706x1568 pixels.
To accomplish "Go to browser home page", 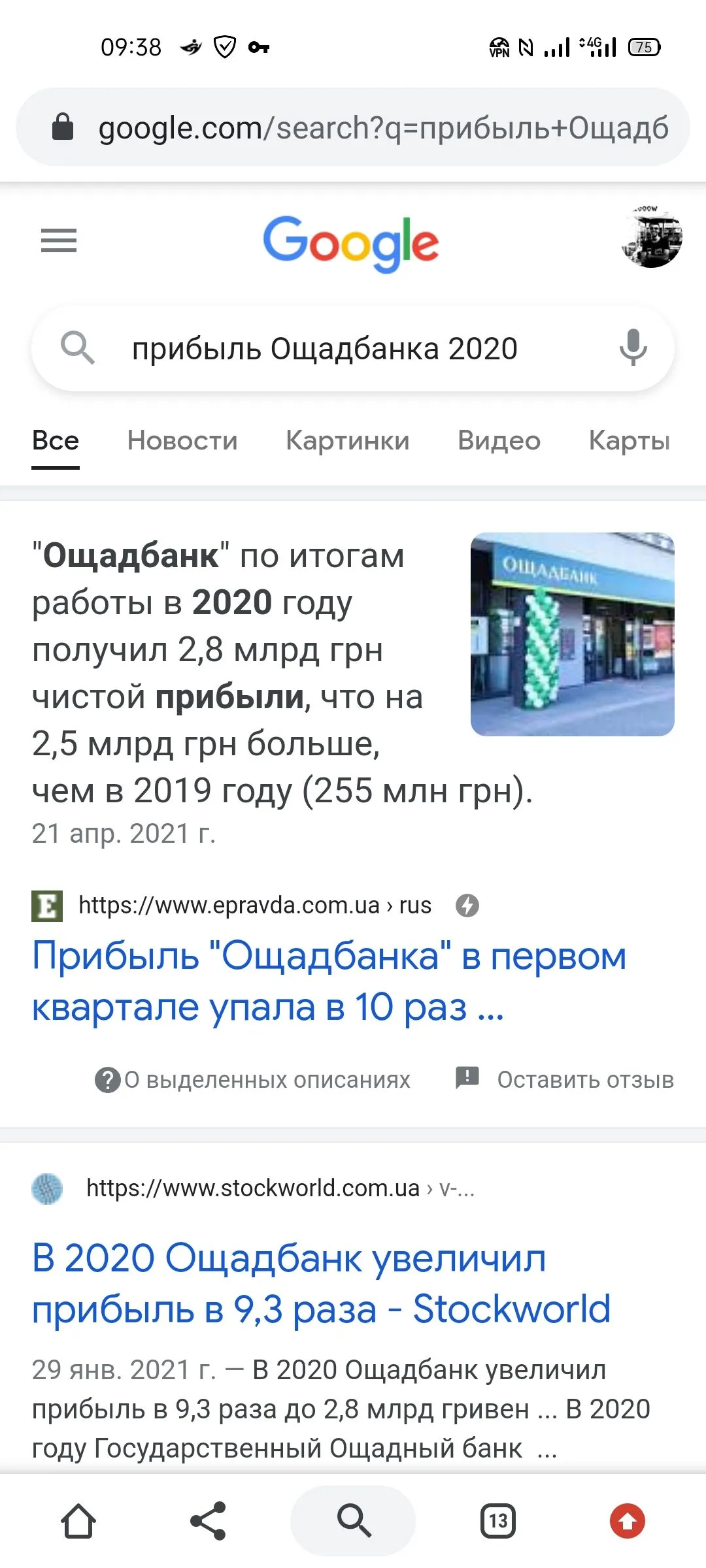I will click(78, 1521).
